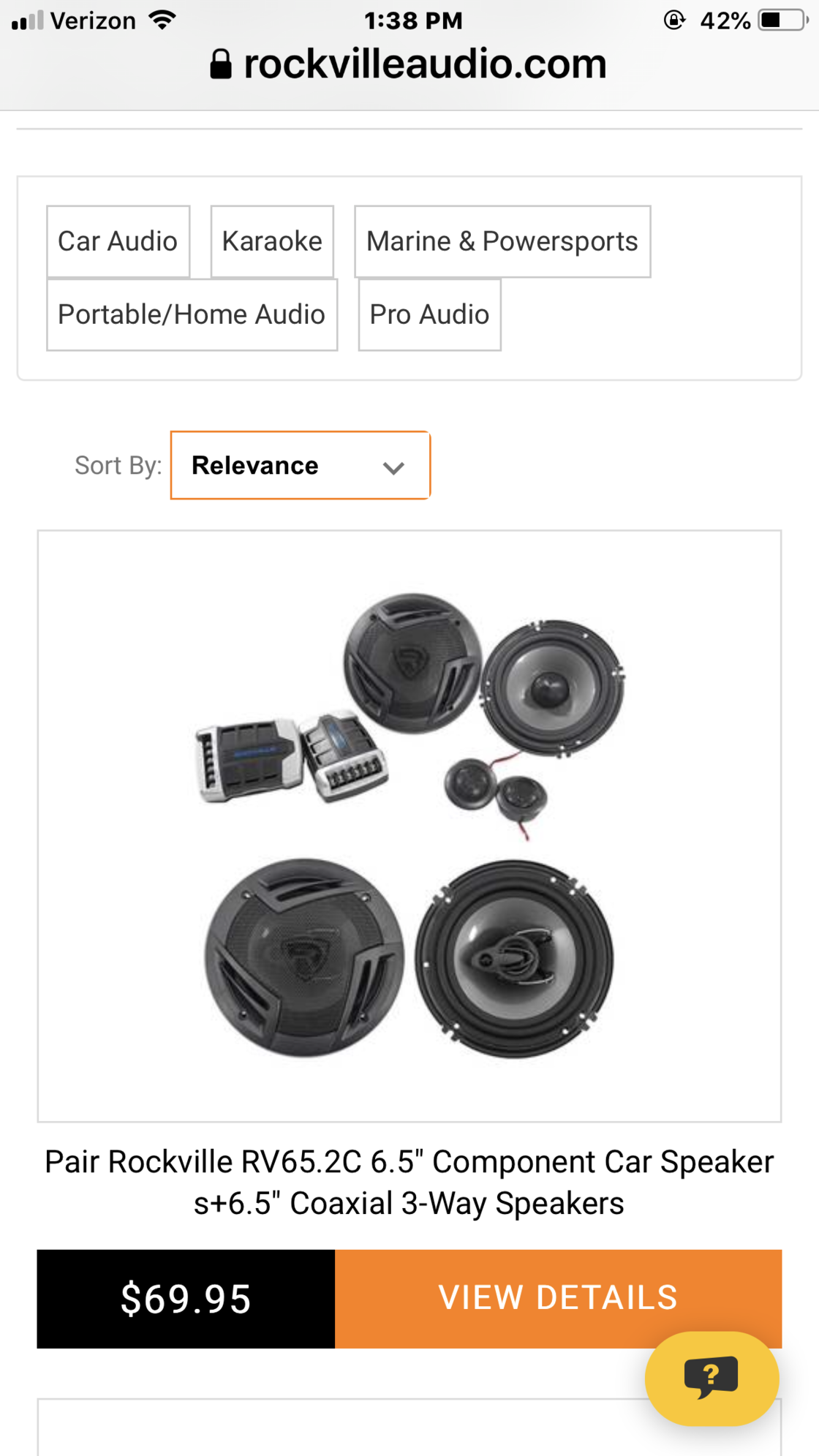819x1456 pixels.
Task: Choose Marine & Powersports category
Action: (x=502, y=241)
